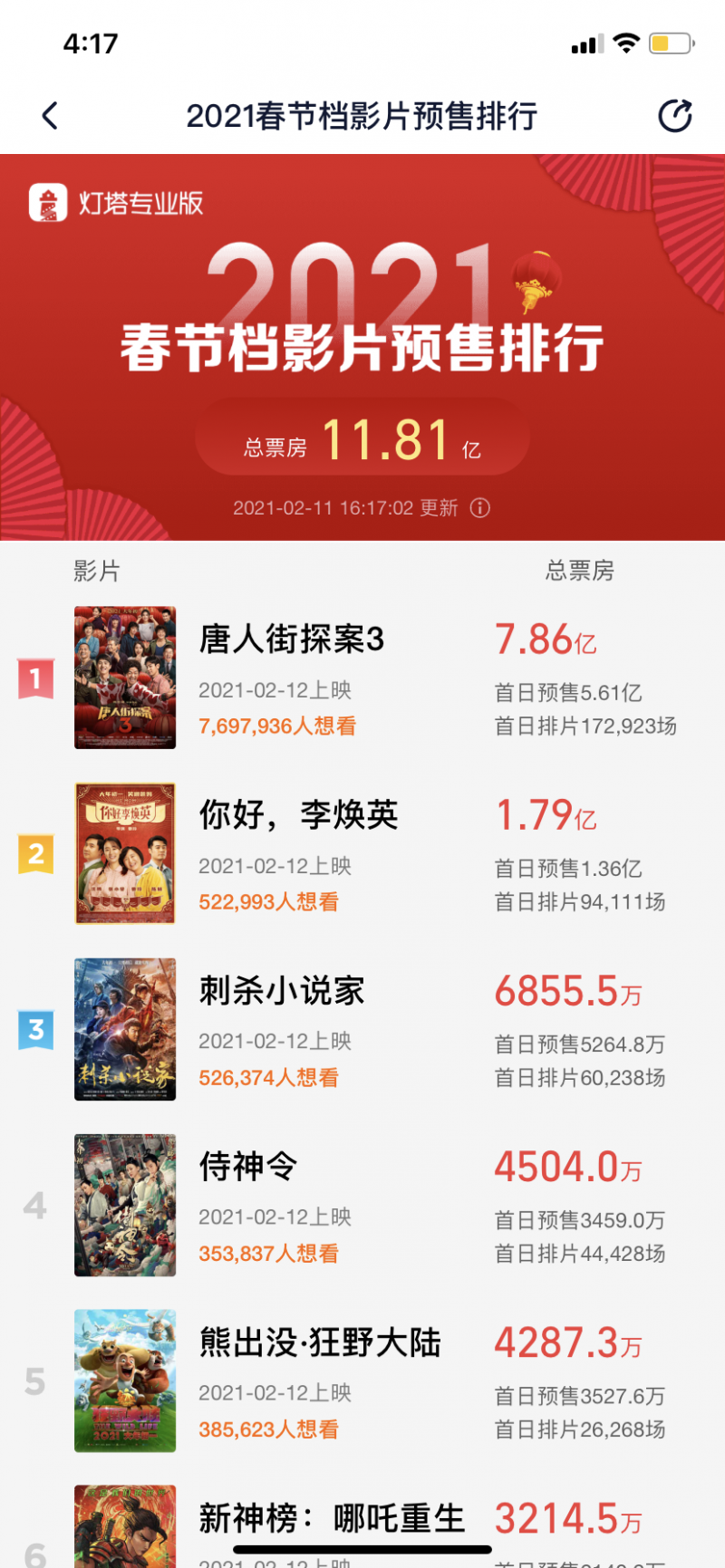Open 熊出没·狂野大陆 movie details
Screen dimensions: 725x1568
[320, 1342]
